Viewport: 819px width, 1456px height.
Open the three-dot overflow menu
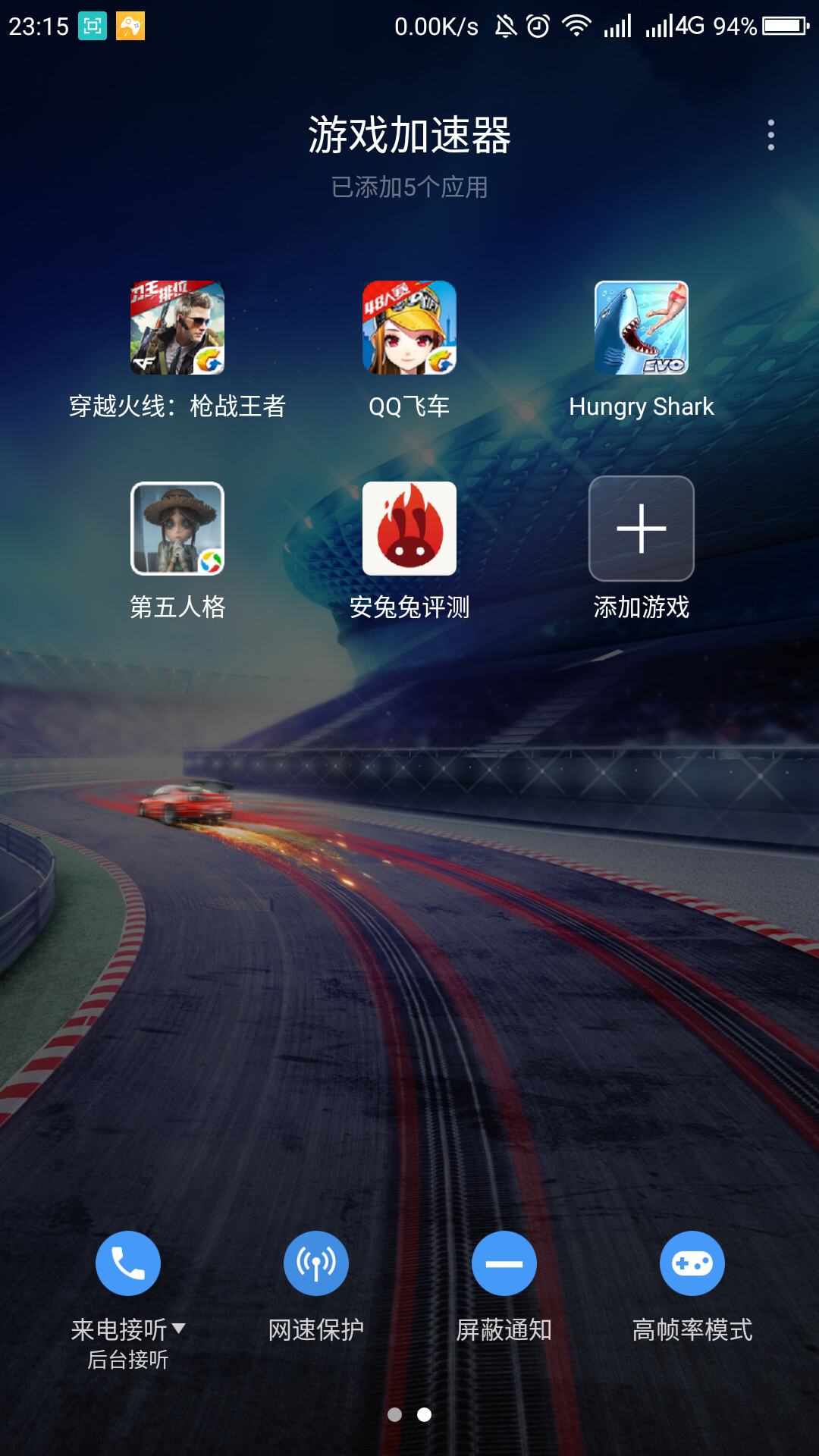click(x=770, y=135)
